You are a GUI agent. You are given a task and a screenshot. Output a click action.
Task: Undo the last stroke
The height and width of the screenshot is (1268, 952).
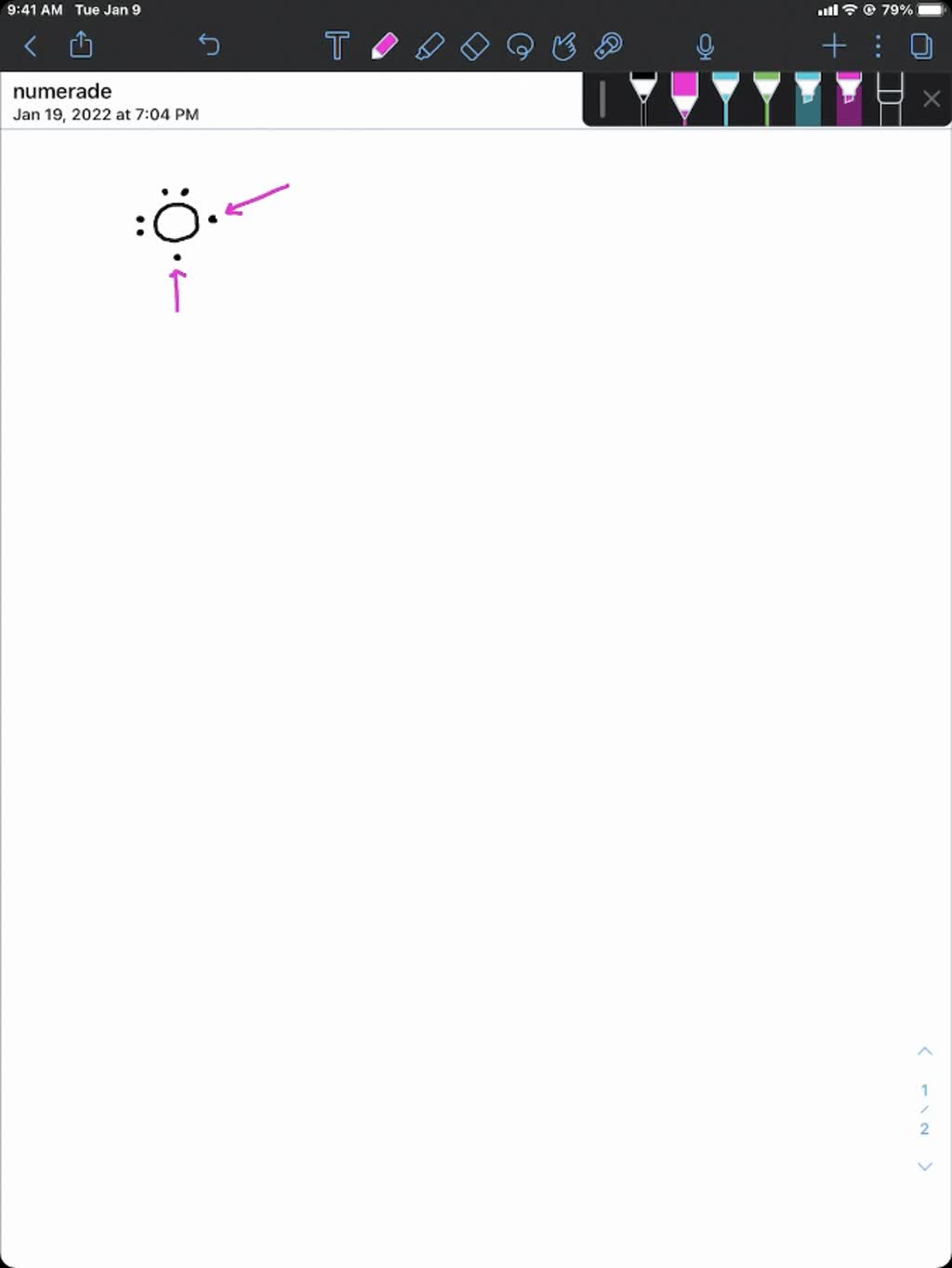pyautogui.click(x=209, y=45)
